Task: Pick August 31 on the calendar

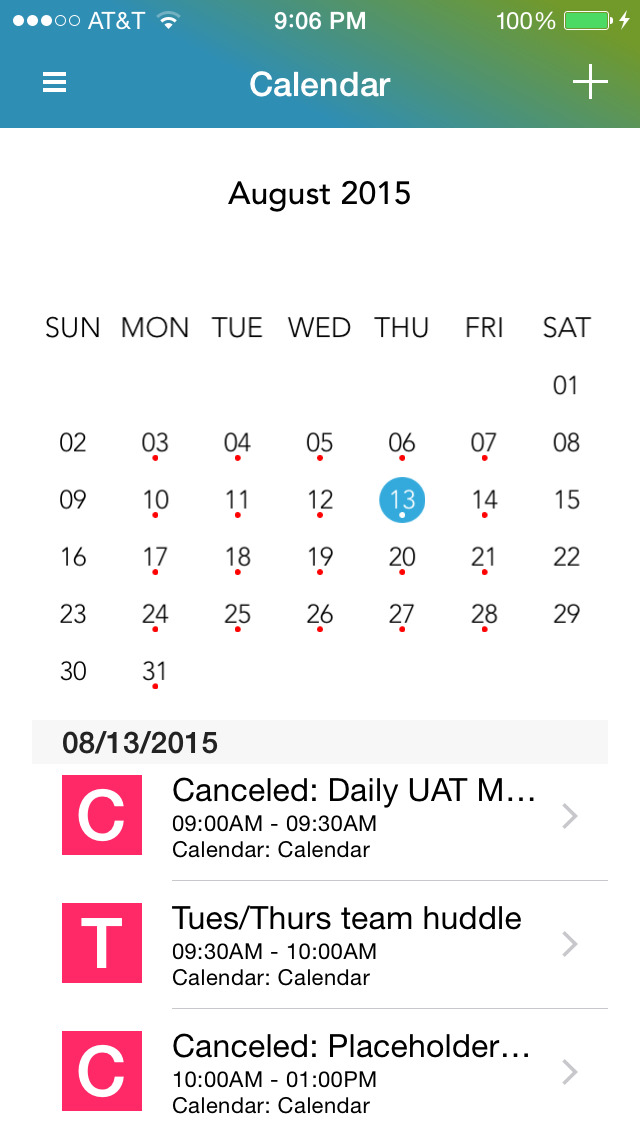Action: point(155,671)
